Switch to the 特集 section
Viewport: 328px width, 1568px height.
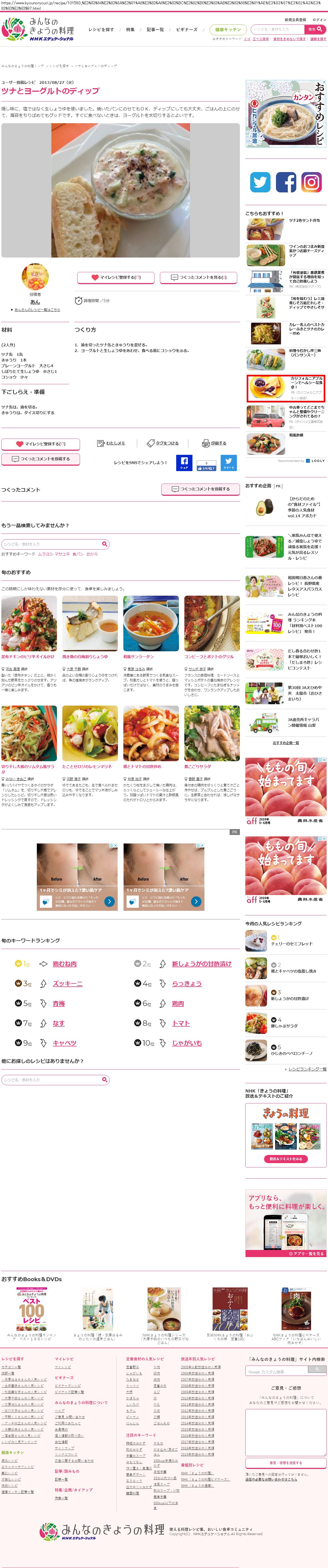point(130,29)
